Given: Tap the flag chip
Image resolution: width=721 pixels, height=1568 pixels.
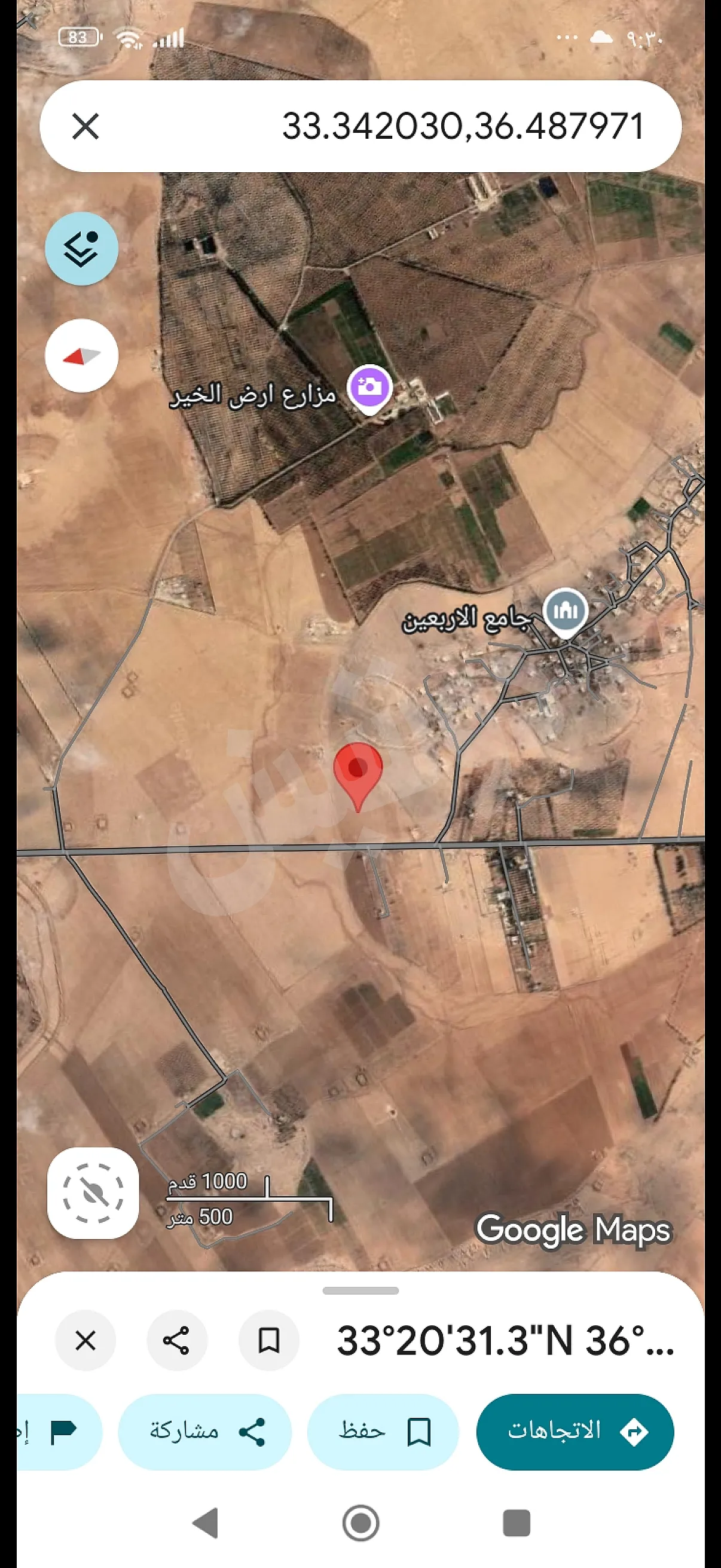Looking at the screenshot, I should coord(59,1432).
